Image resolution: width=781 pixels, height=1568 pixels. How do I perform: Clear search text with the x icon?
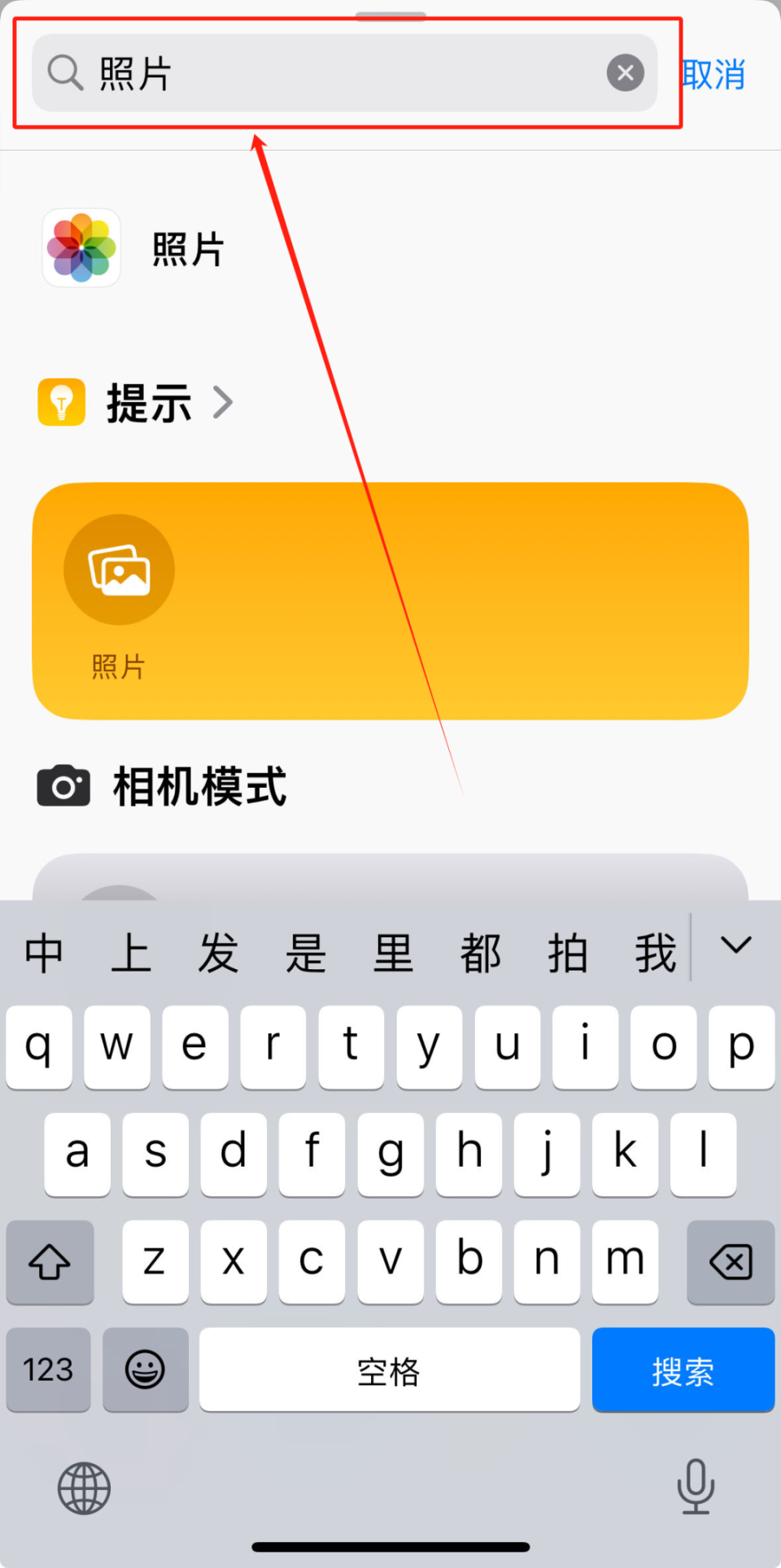625,73
